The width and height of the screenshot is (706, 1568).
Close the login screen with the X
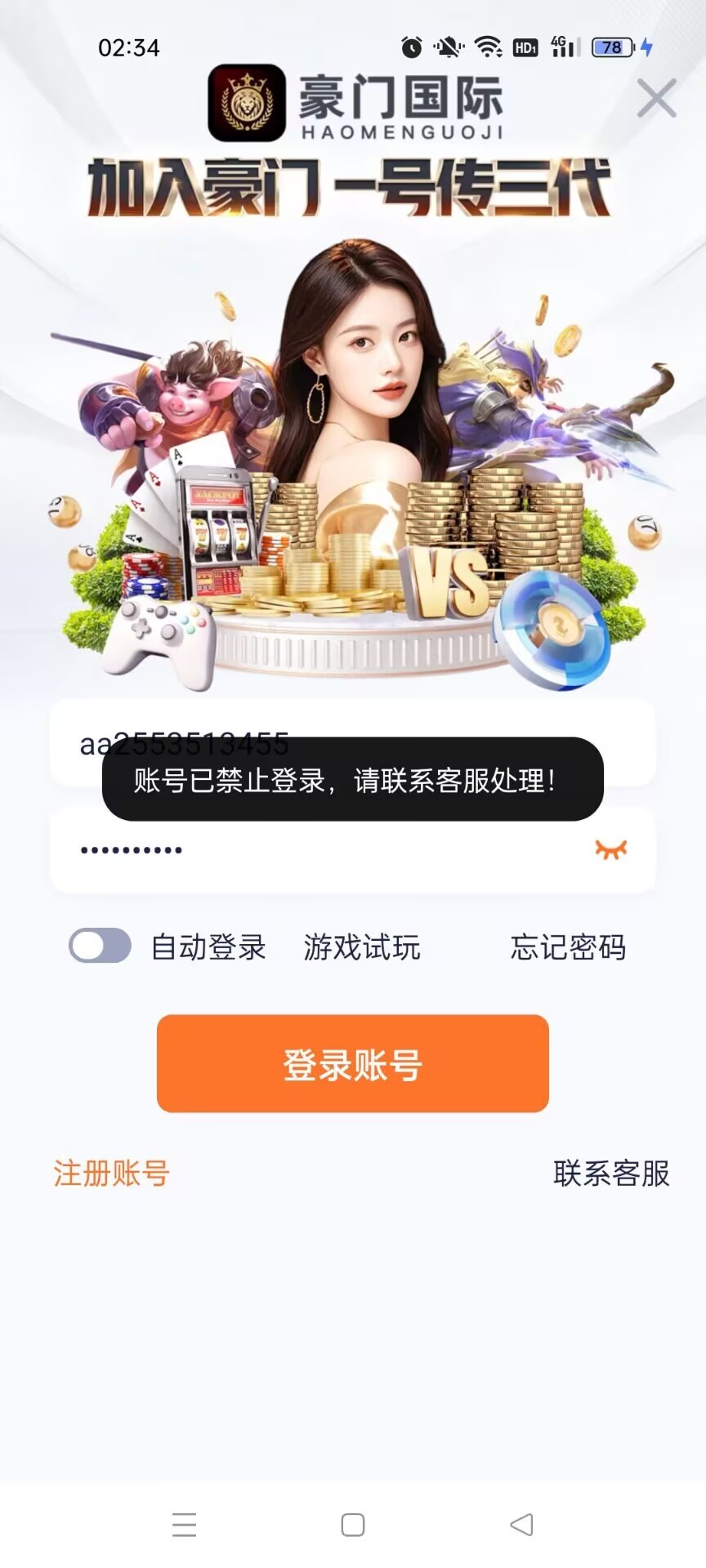[656, 99]
